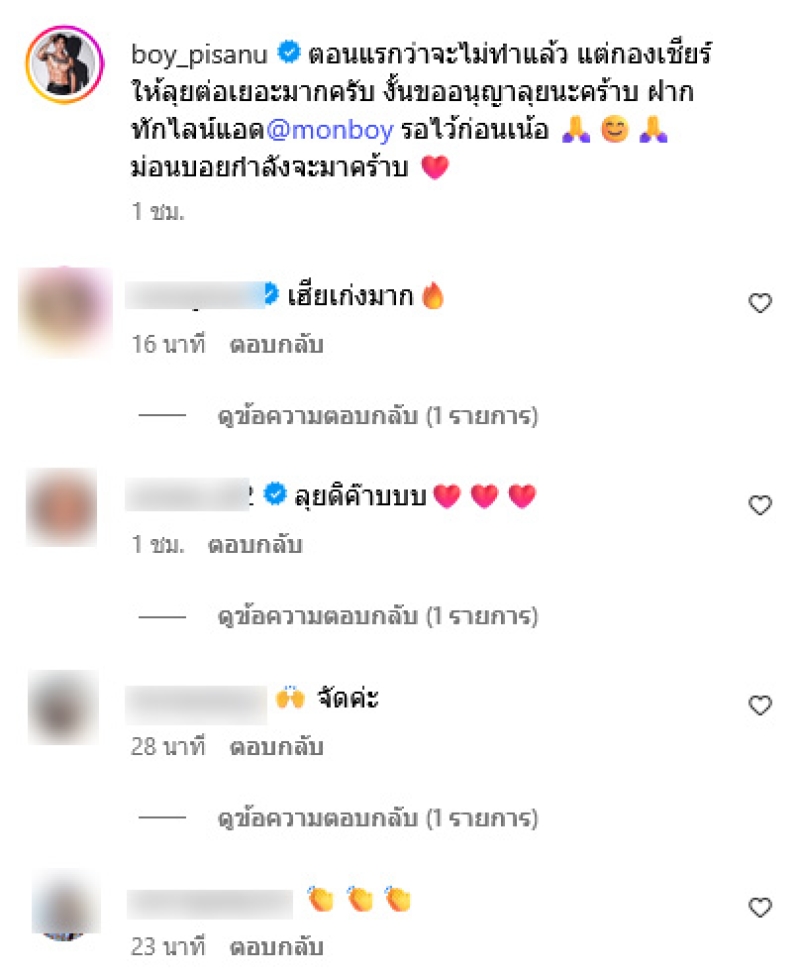Like the comment ลุยดิค้าบบบ
The width and height of the screenshot is (800, 977).
[760, 505]
